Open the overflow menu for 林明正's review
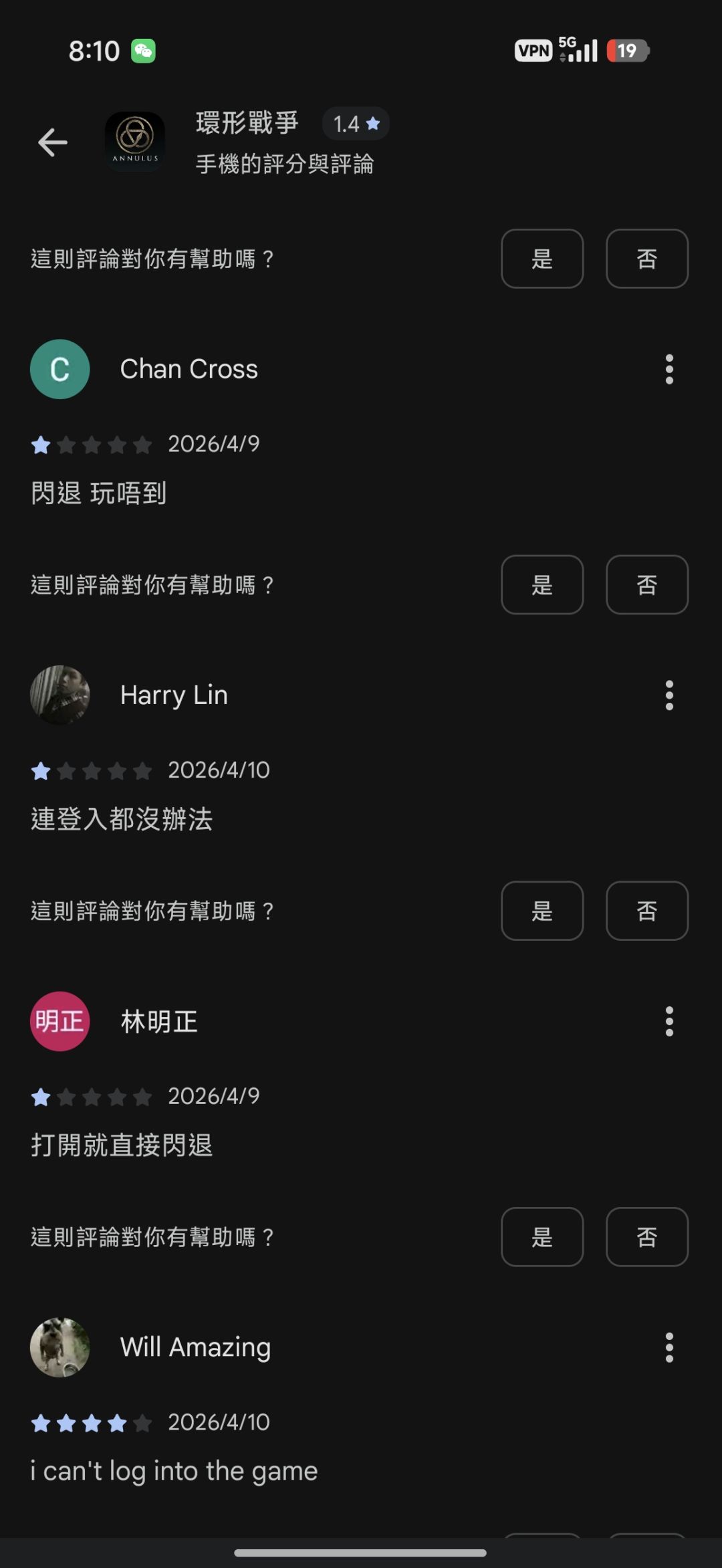 669,1022
